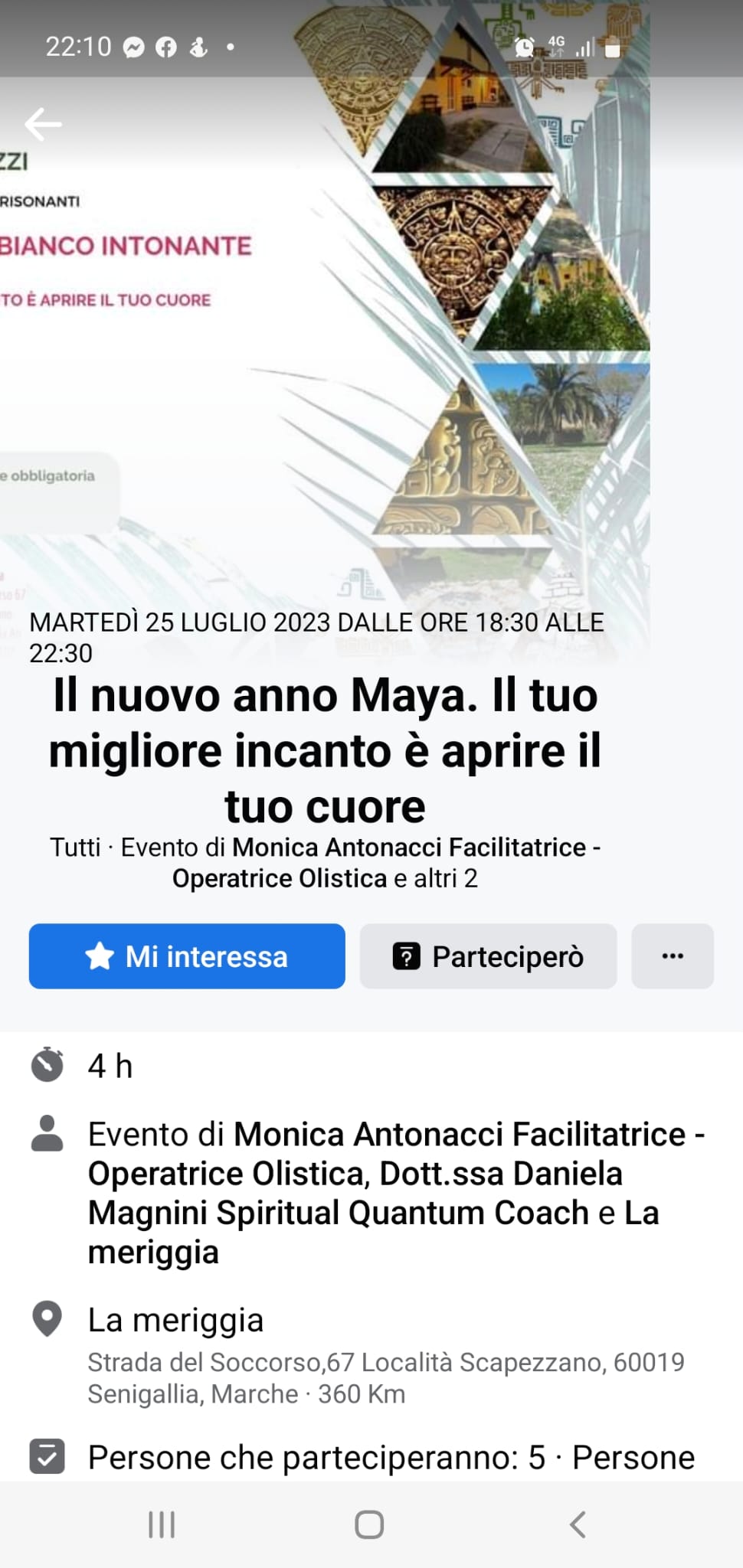Mark the event as Mi interessa

(187, 956)
